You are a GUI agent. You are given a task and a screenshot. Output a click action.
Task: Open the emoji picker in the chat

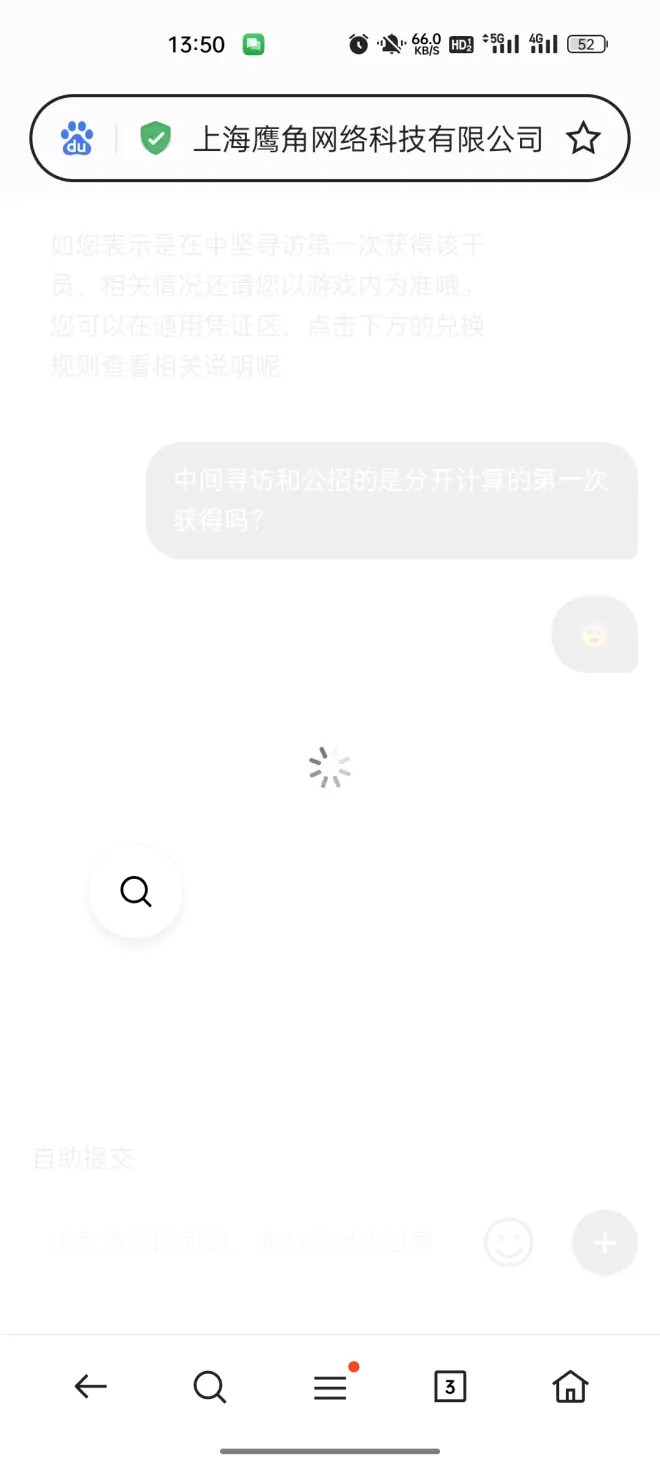point(508,1243)
